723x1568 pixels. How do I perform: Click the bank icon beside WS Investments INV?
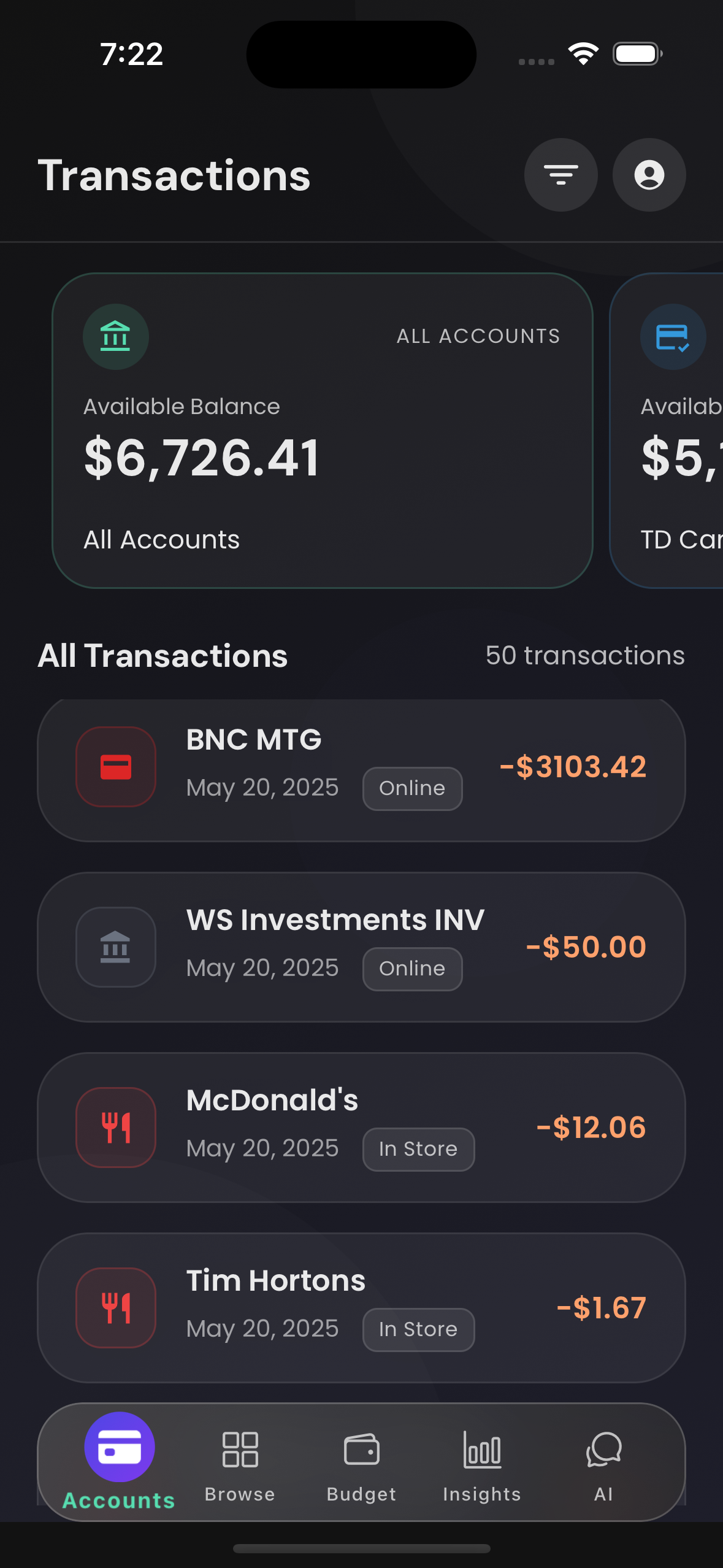[x=115, y=947]
